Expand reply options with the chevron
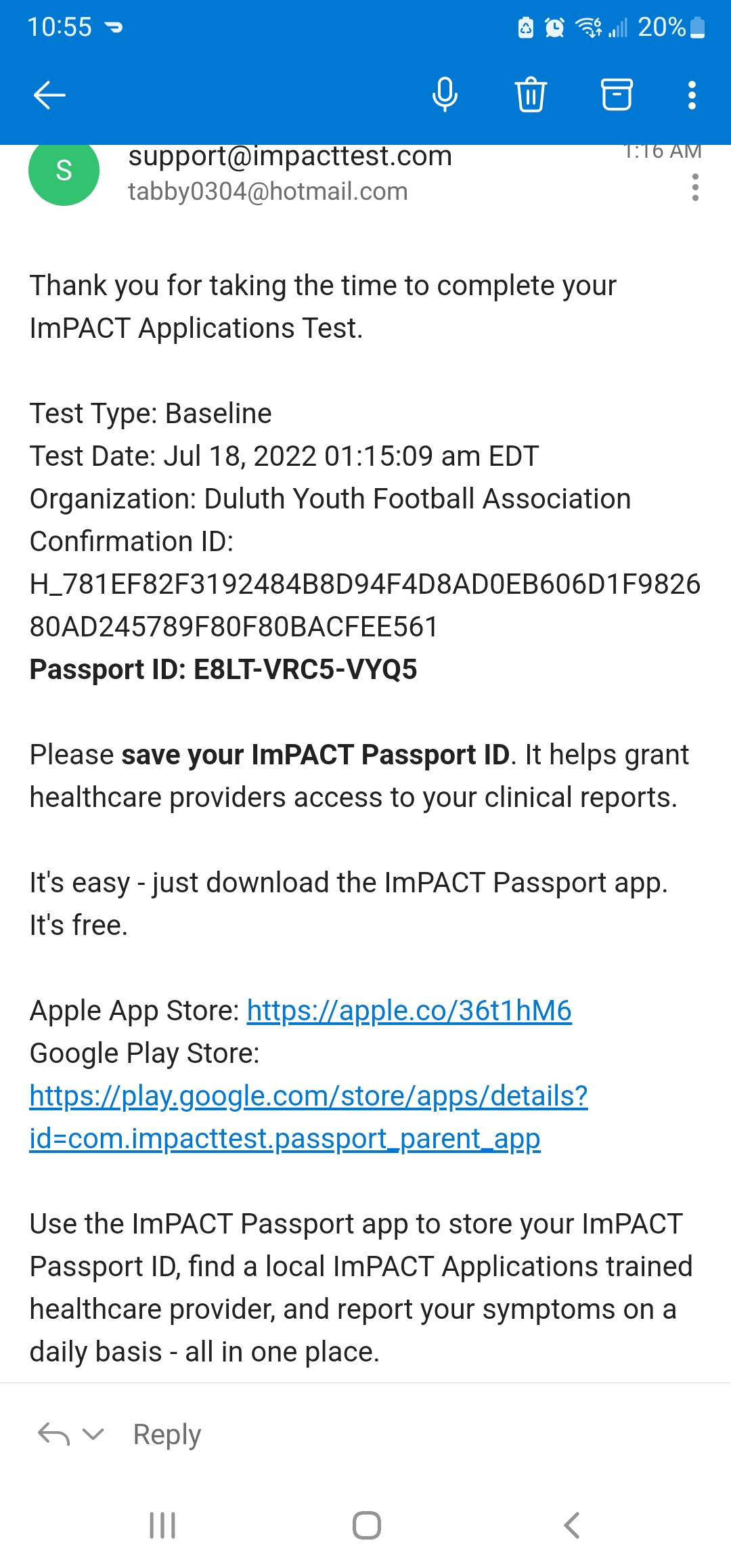 (93, 1433)
